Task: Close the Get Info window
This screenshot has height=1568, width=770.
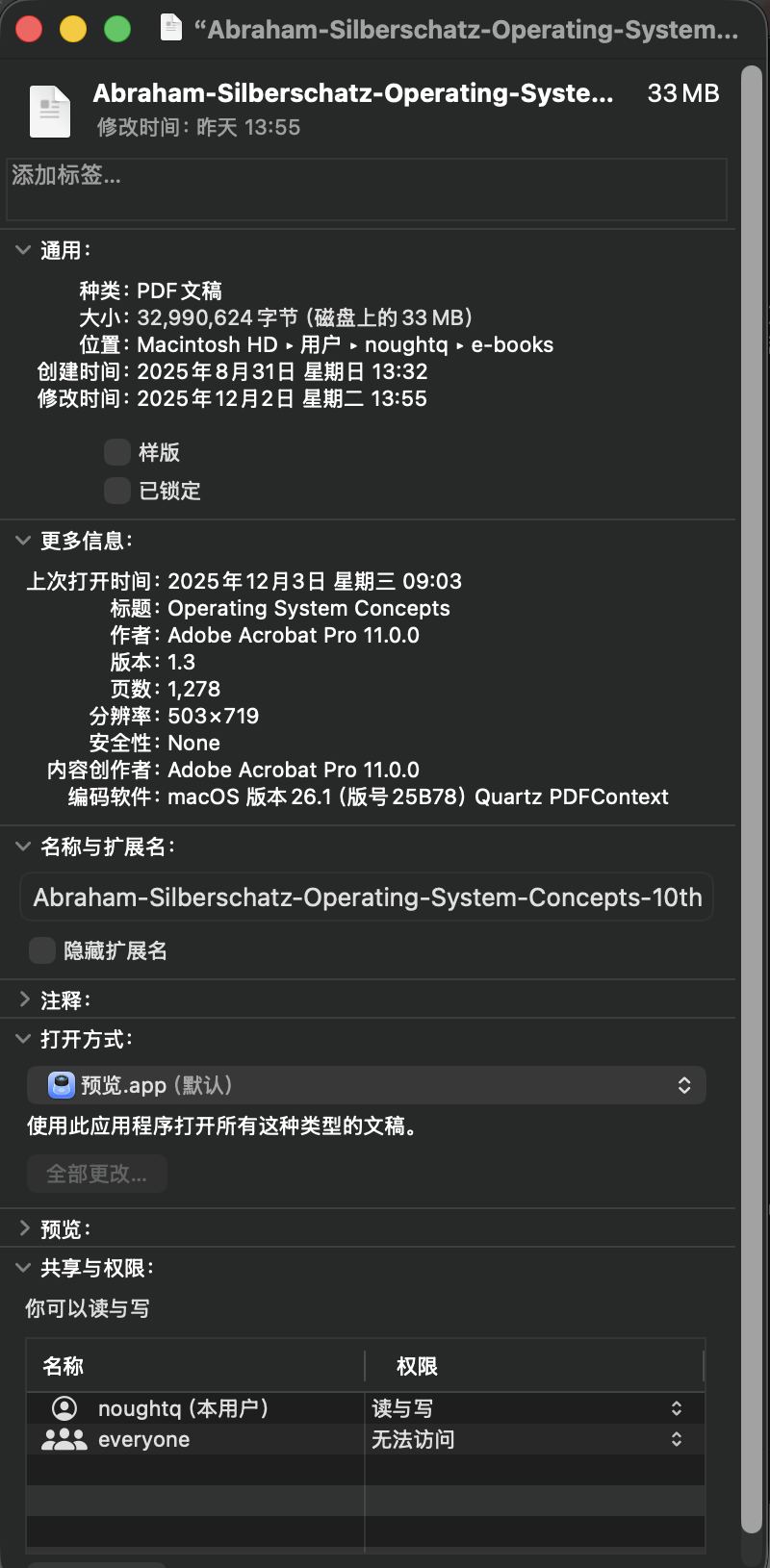Action: (29, 29)
